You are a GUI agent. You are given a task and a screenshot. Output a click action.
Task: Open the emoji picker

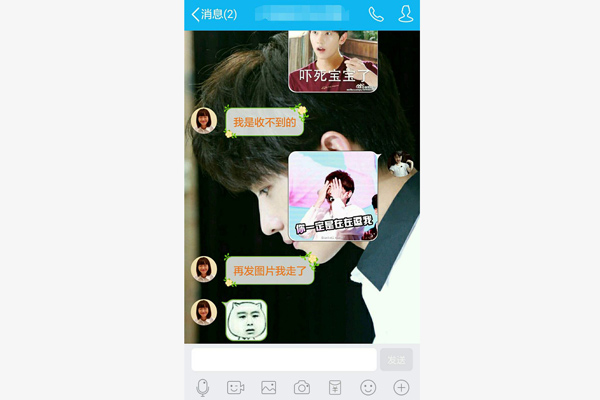click(368, 387)
